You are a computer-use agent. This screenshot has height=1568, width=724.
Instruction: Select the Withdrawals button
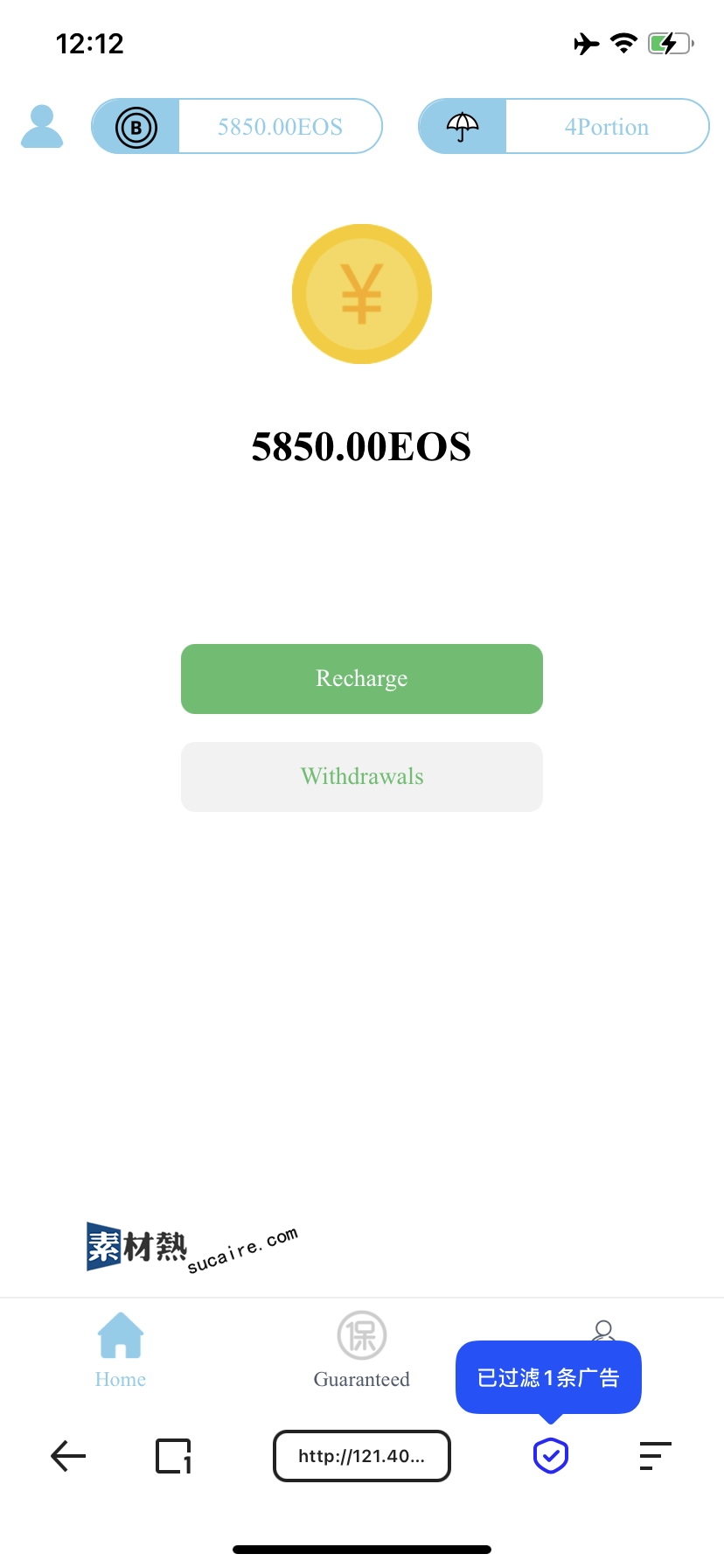pos(362,777)
